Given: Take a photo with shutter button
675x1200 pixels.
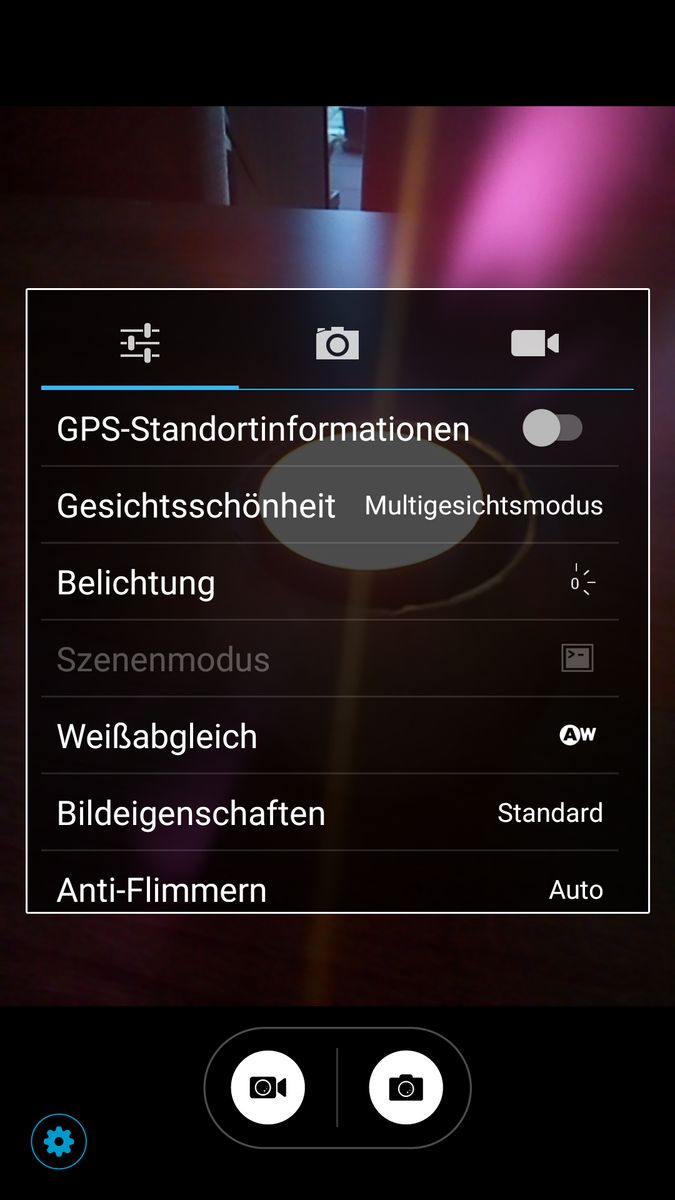Looking at the screenshot, I should (405, 1087).
